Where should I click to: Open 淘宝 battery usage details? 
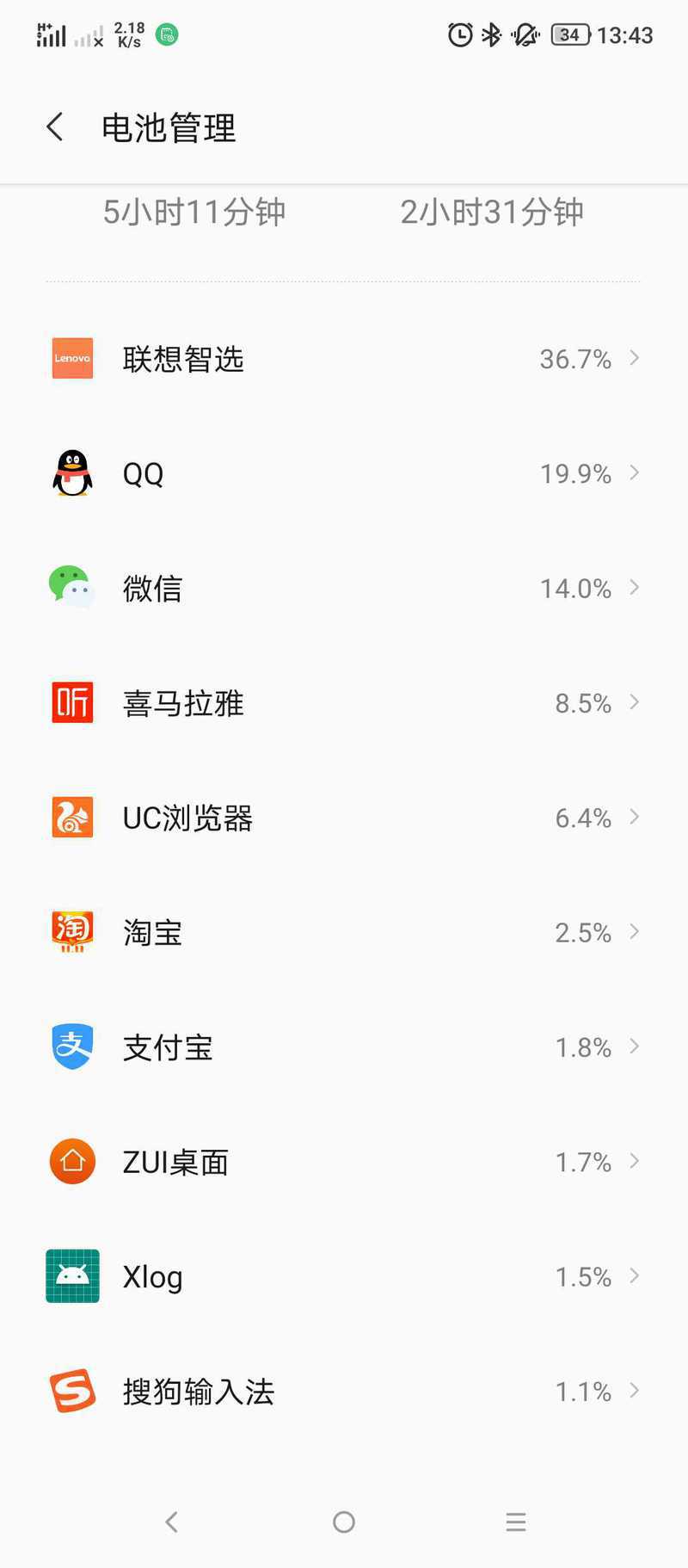click(344, 932)
